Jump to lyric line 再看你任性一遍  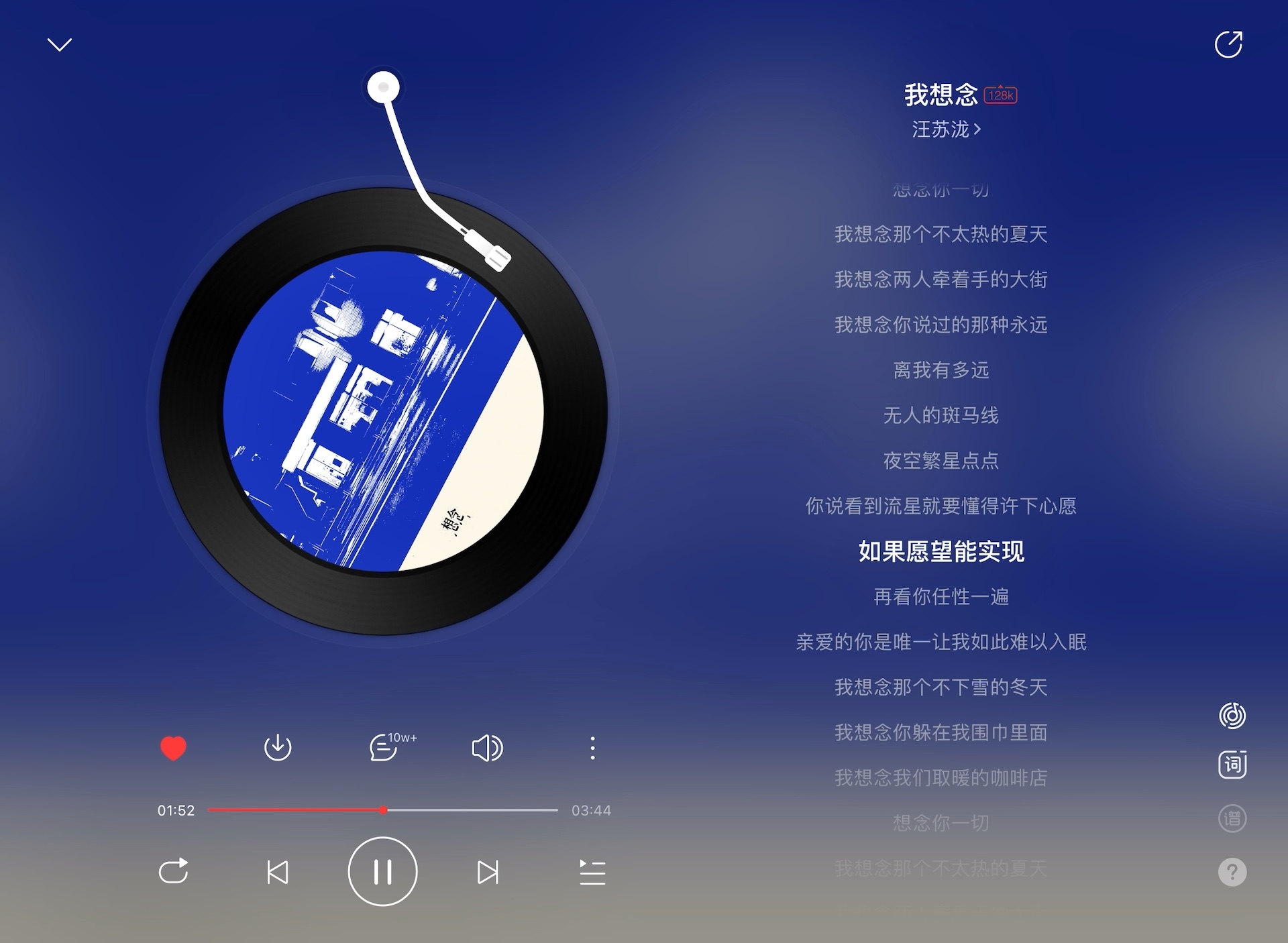click(941, 596)
